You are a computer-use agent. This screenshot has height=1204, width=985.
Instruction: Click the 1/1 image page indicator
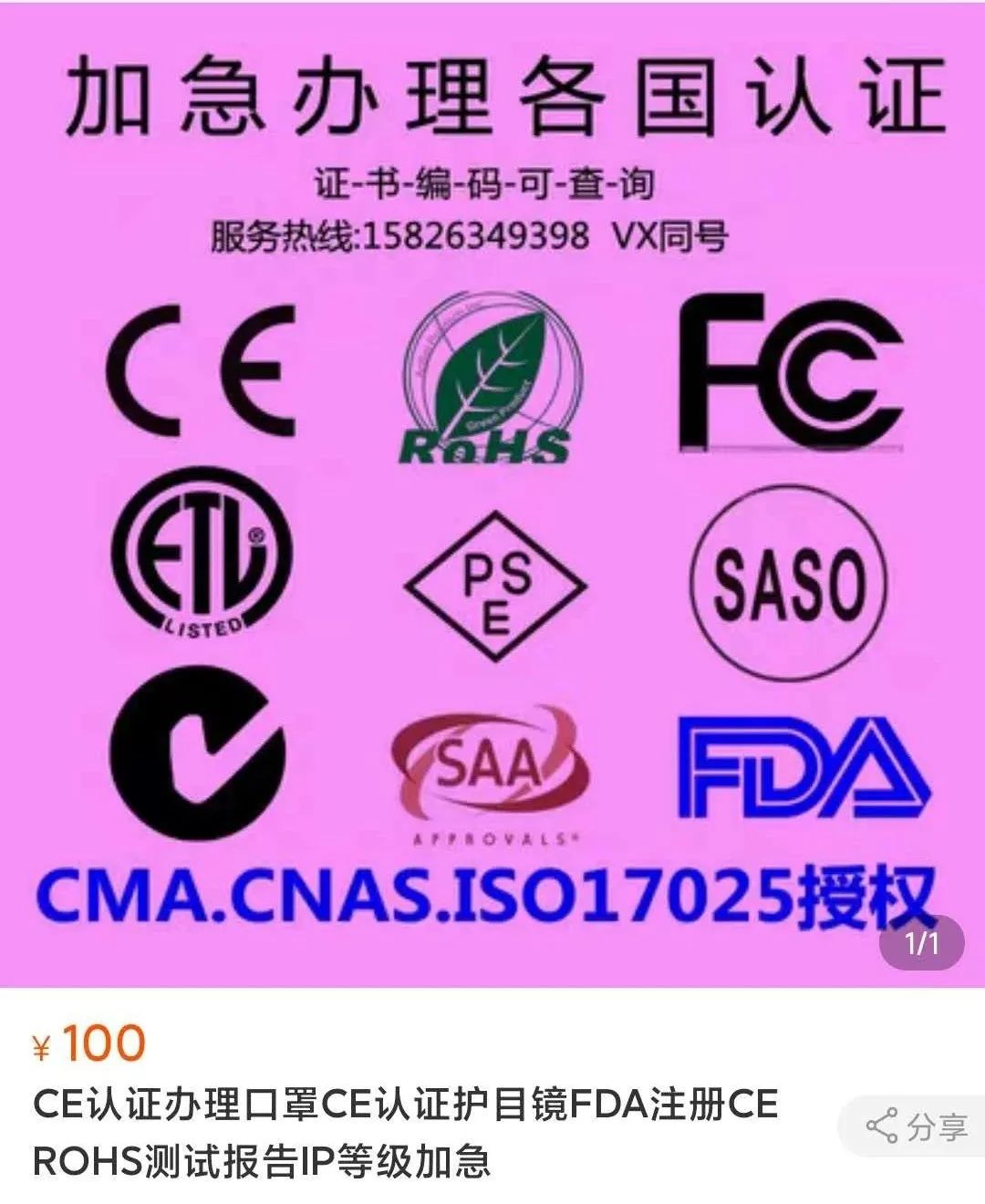(x=921, y=944)
